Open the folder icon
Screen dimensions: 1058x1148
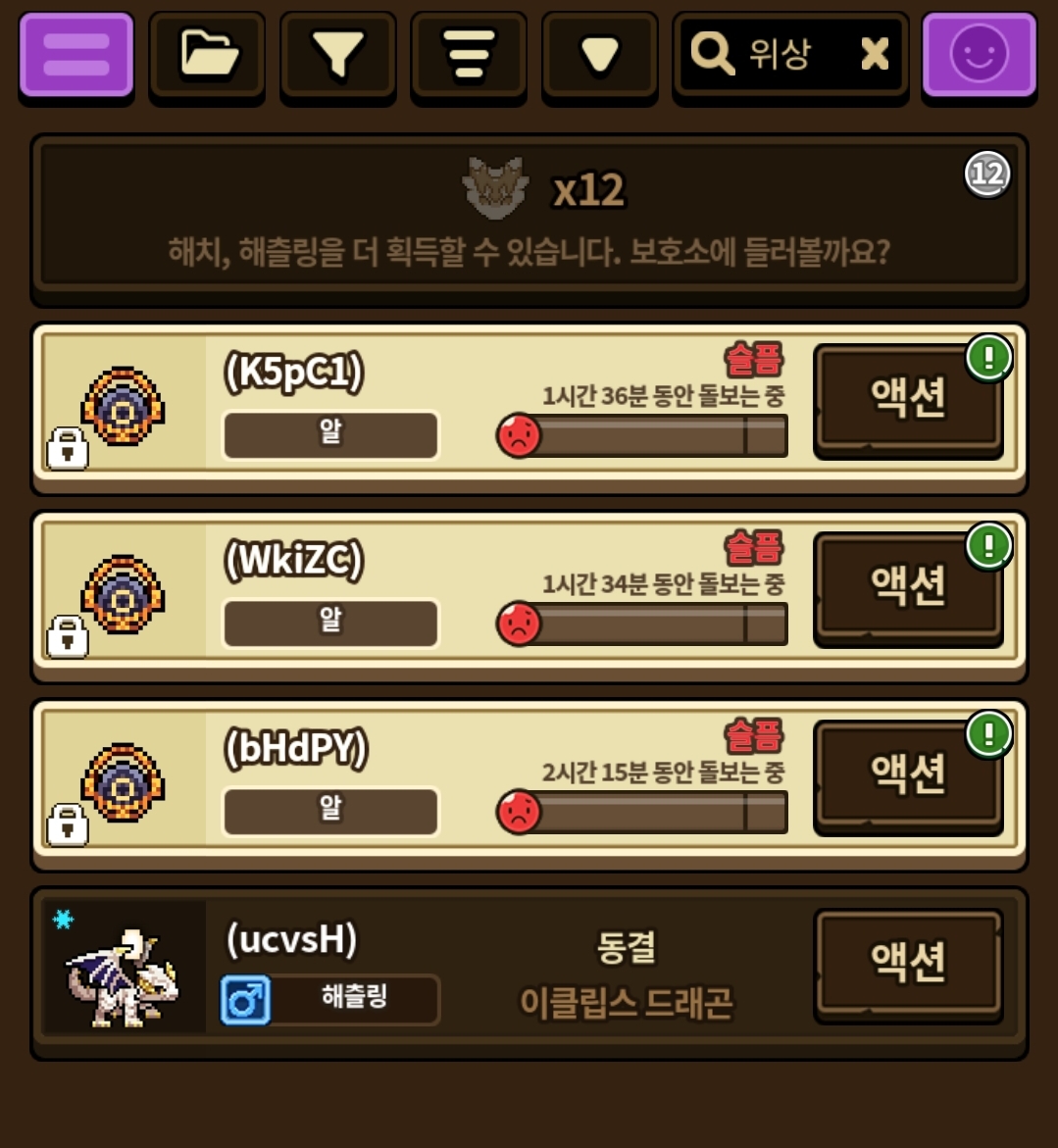point(207,56)
